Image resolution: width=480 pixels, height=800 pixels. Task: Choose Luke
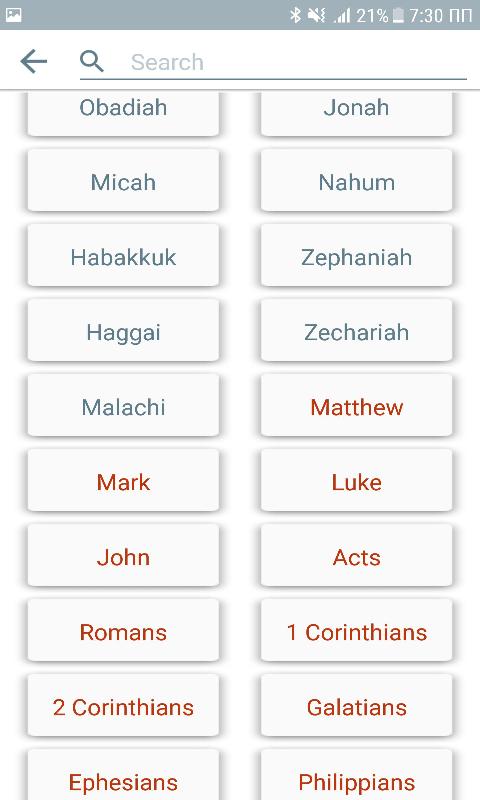pos(357,481)
